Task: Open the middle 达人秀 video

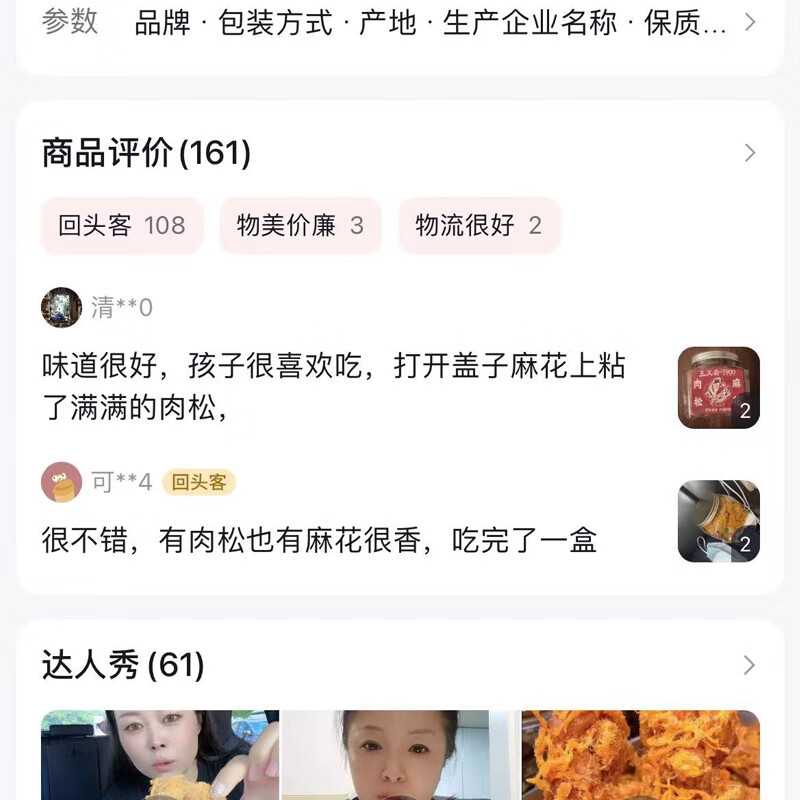Action: coord(400,755)
